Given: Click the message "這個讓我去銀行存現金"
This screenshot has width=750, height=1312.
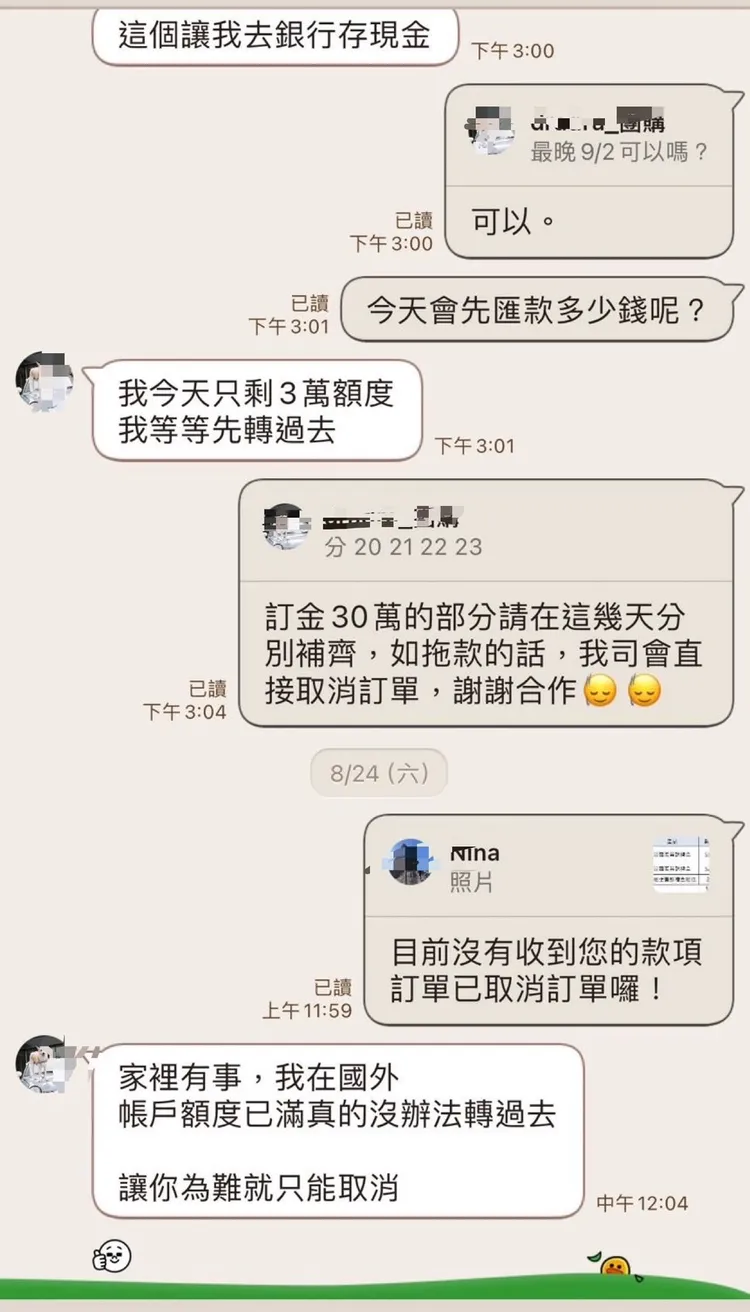Looking at the screenshot, I should 274,33.
